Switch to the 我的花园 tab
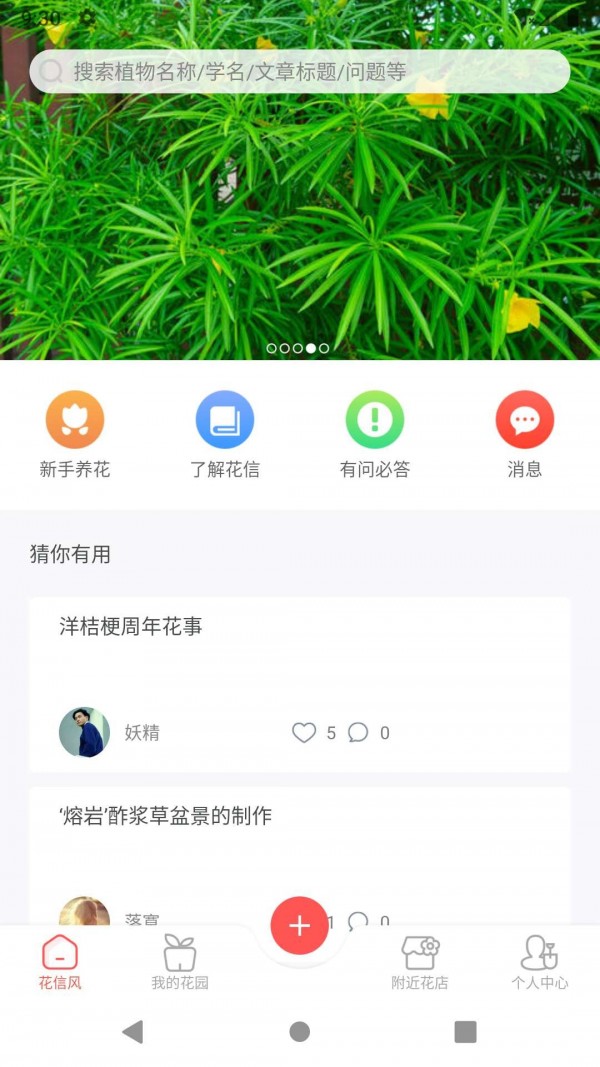Screen dimensions: 600x1067 pyautogui.click(x=180, y=962)
